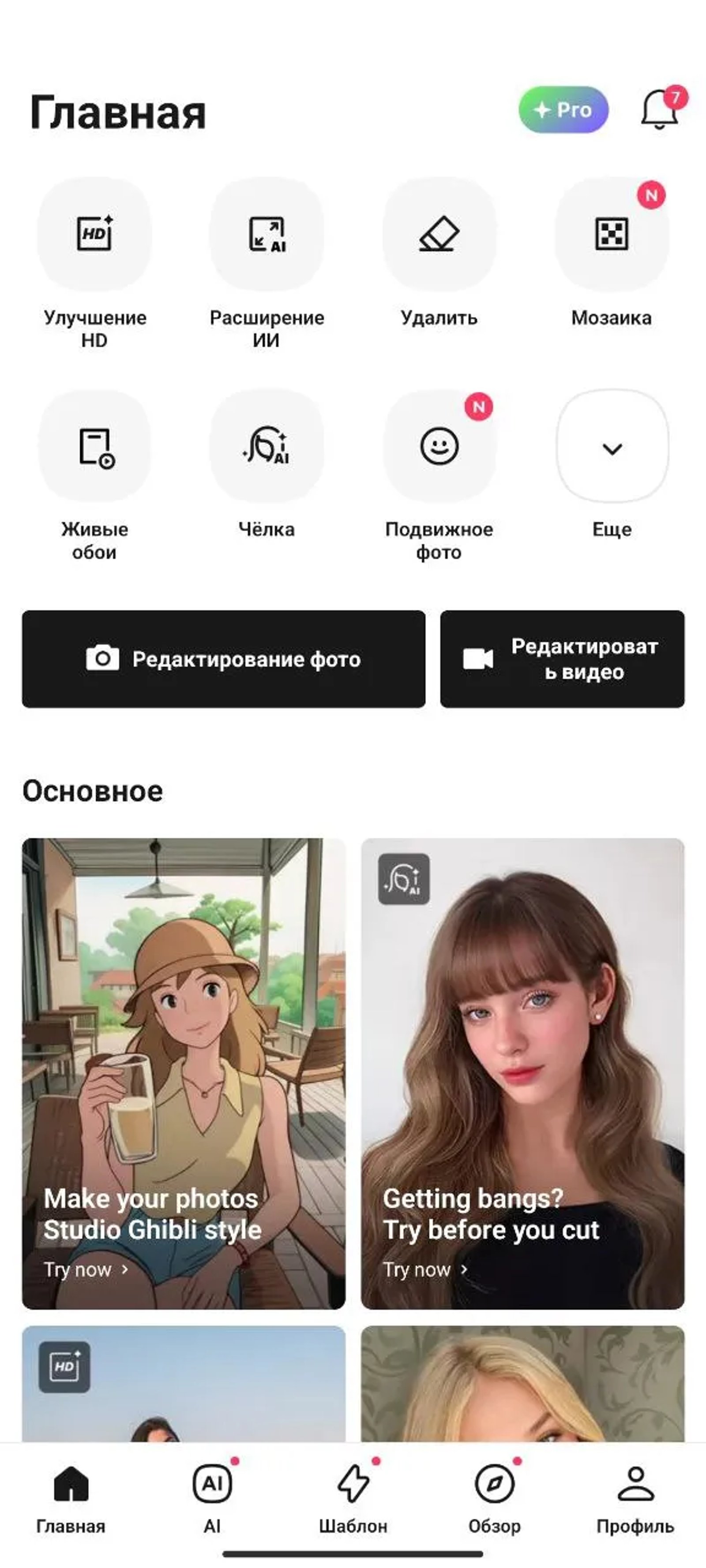The height and width of the screenshot is (1568, 706).
Task: Open notifications via the bell icon
Action: 660,109
